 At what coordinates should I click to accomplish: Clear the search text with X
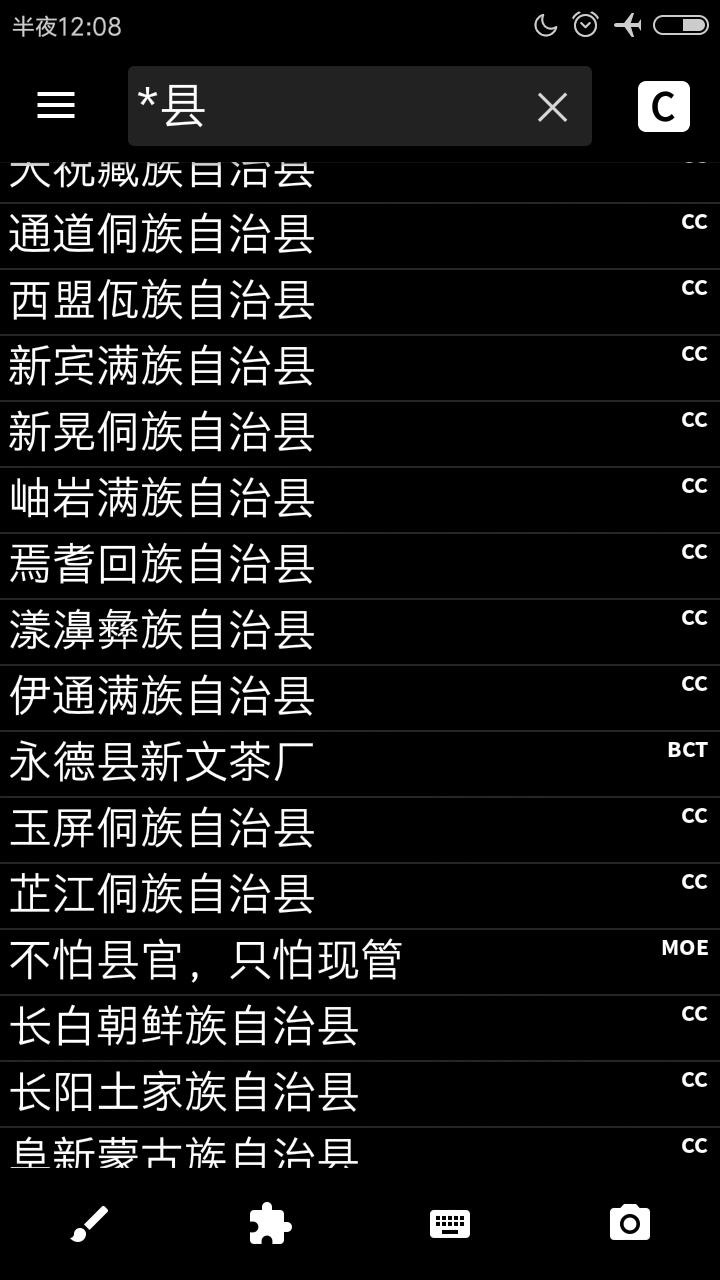click(552, 107)
